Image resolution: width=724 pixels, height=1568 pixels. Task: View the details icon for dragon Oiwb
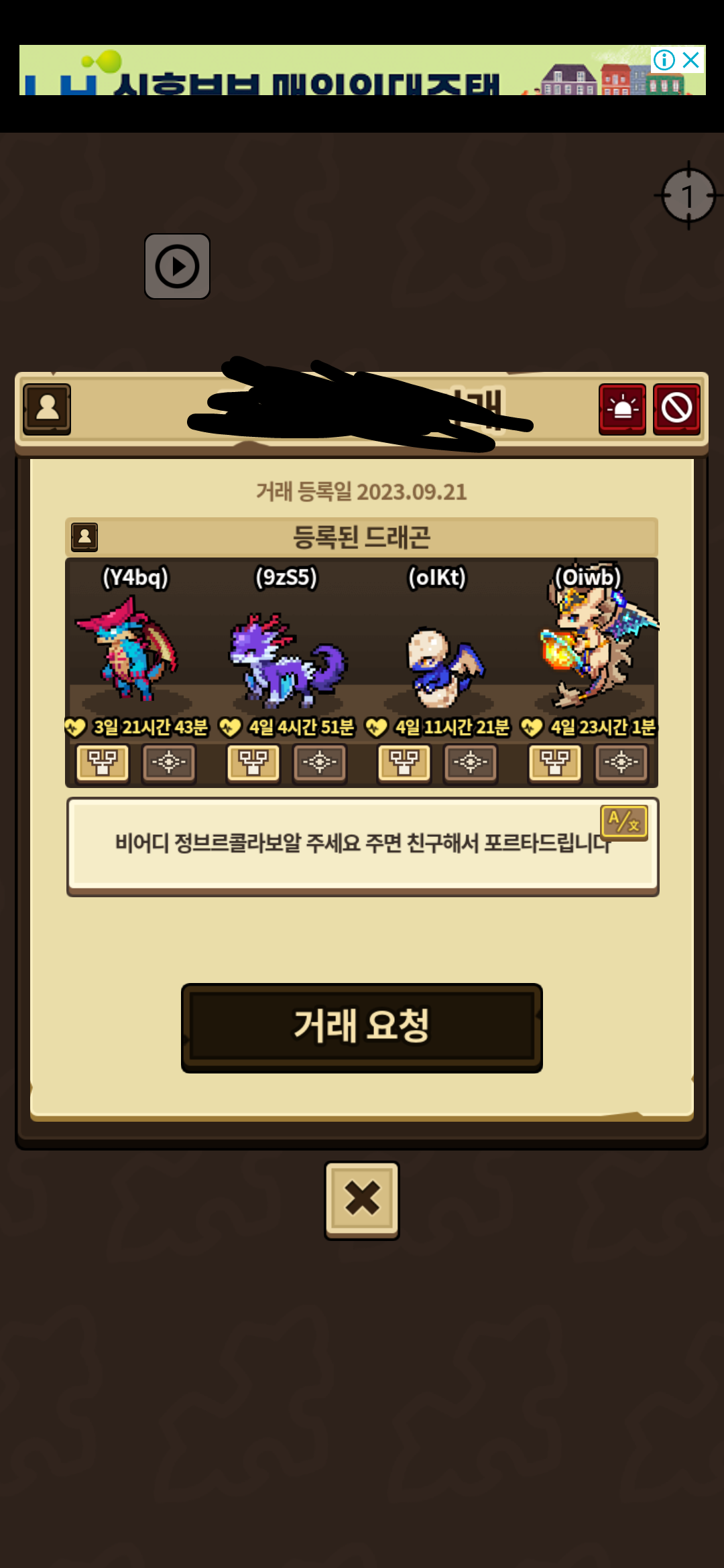(621, 763)
